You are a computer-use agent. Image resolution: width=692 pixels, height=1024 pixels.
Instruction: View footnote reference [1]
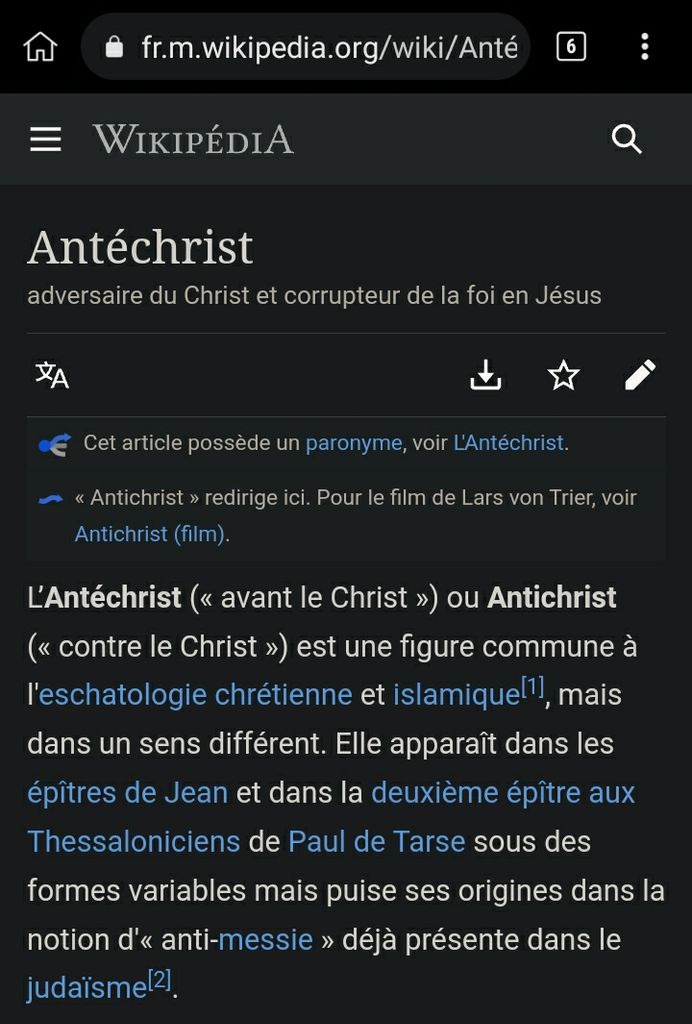532,687
